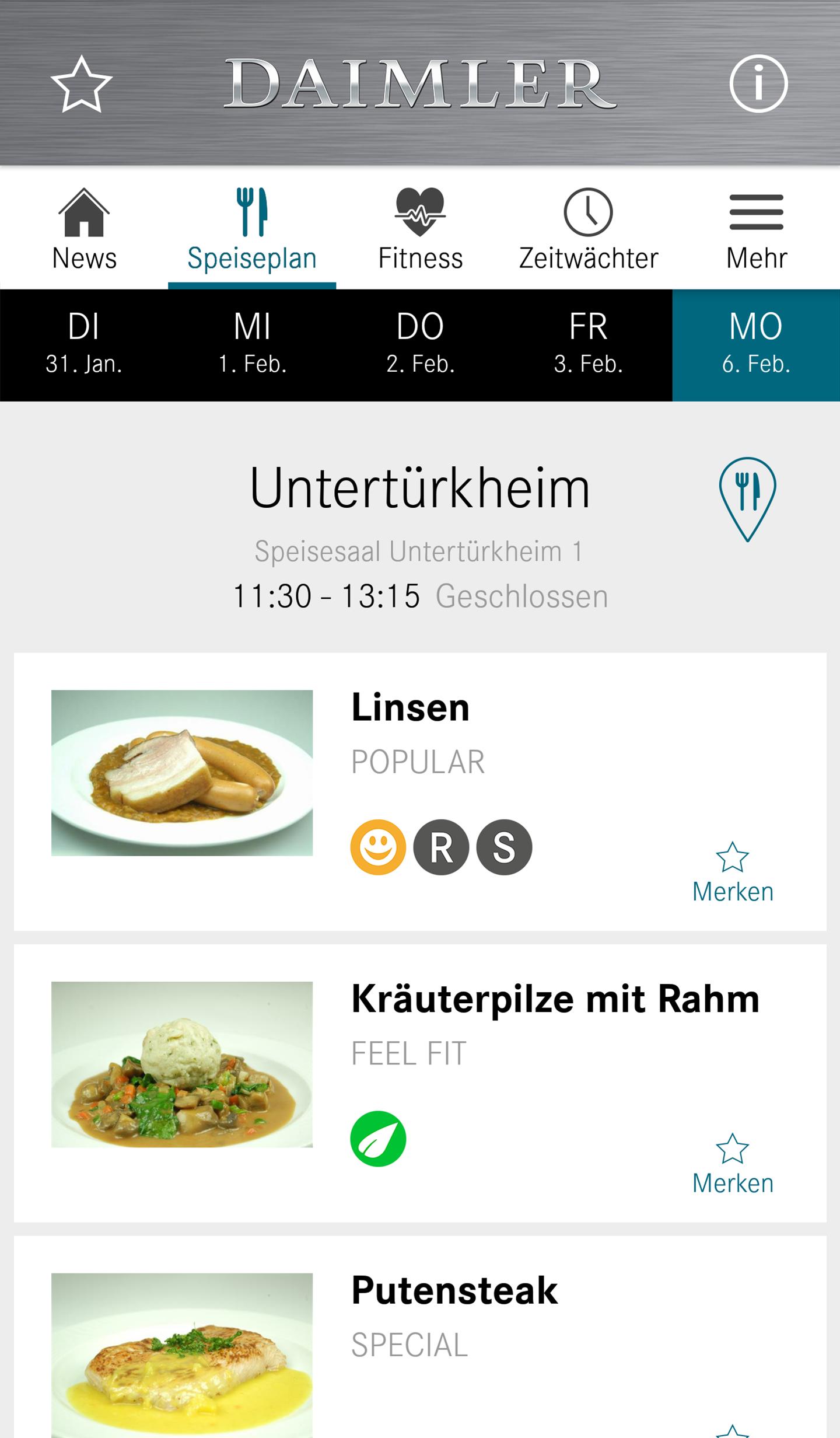Open favorites star in the header
The width and height of the screenshot is (840, 1438).
82,83
